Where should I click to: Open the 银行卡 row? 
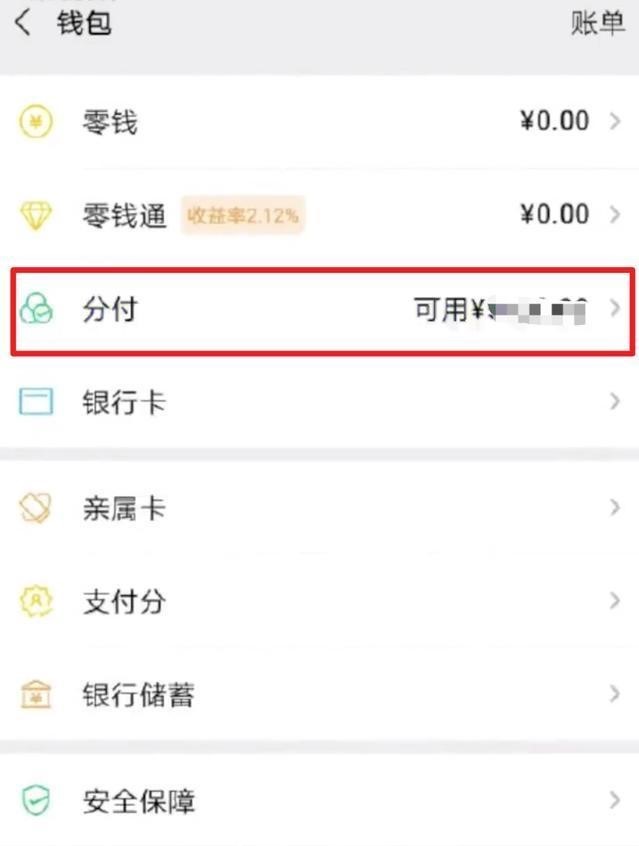[319, 403]
